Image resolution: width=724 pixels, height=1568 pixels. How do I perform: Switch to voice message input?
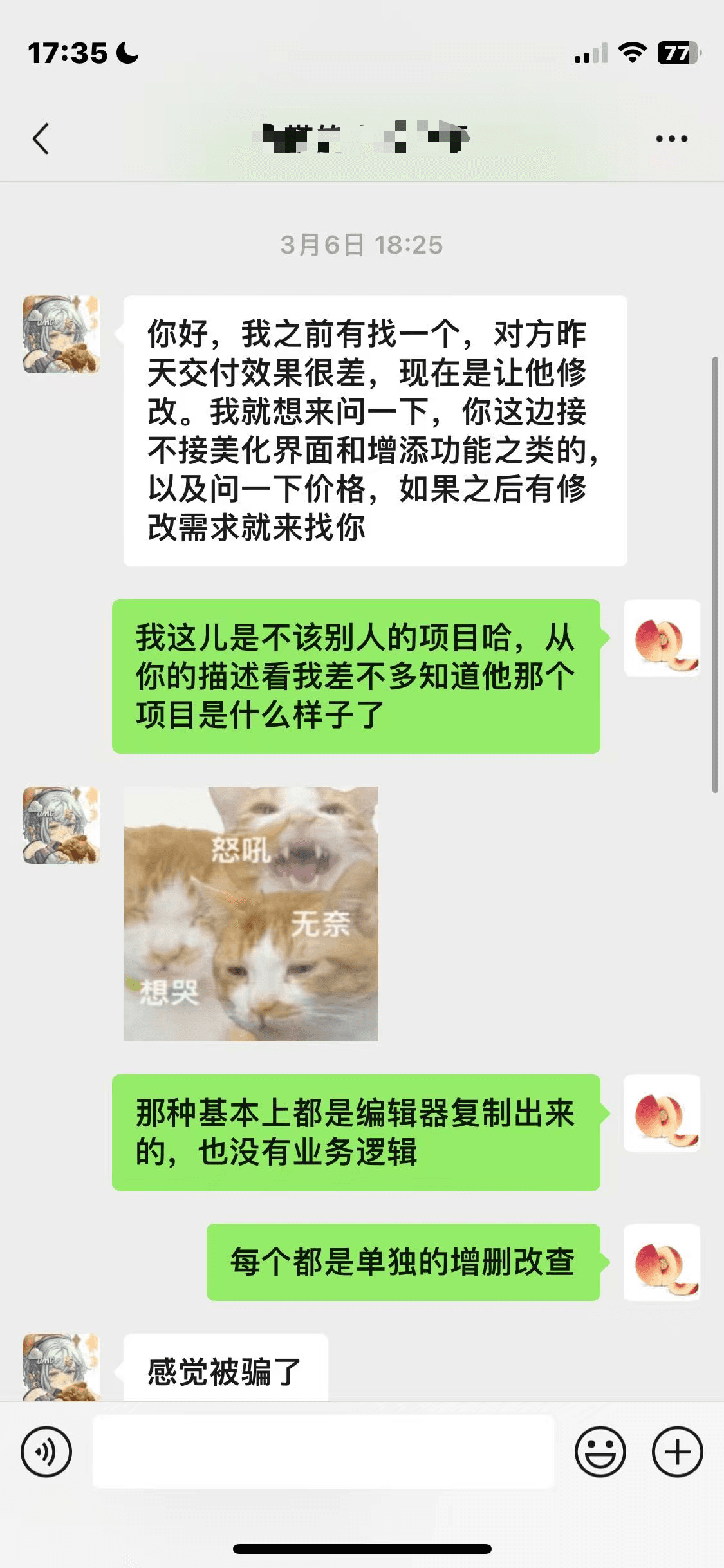[x=46, y=1452]
